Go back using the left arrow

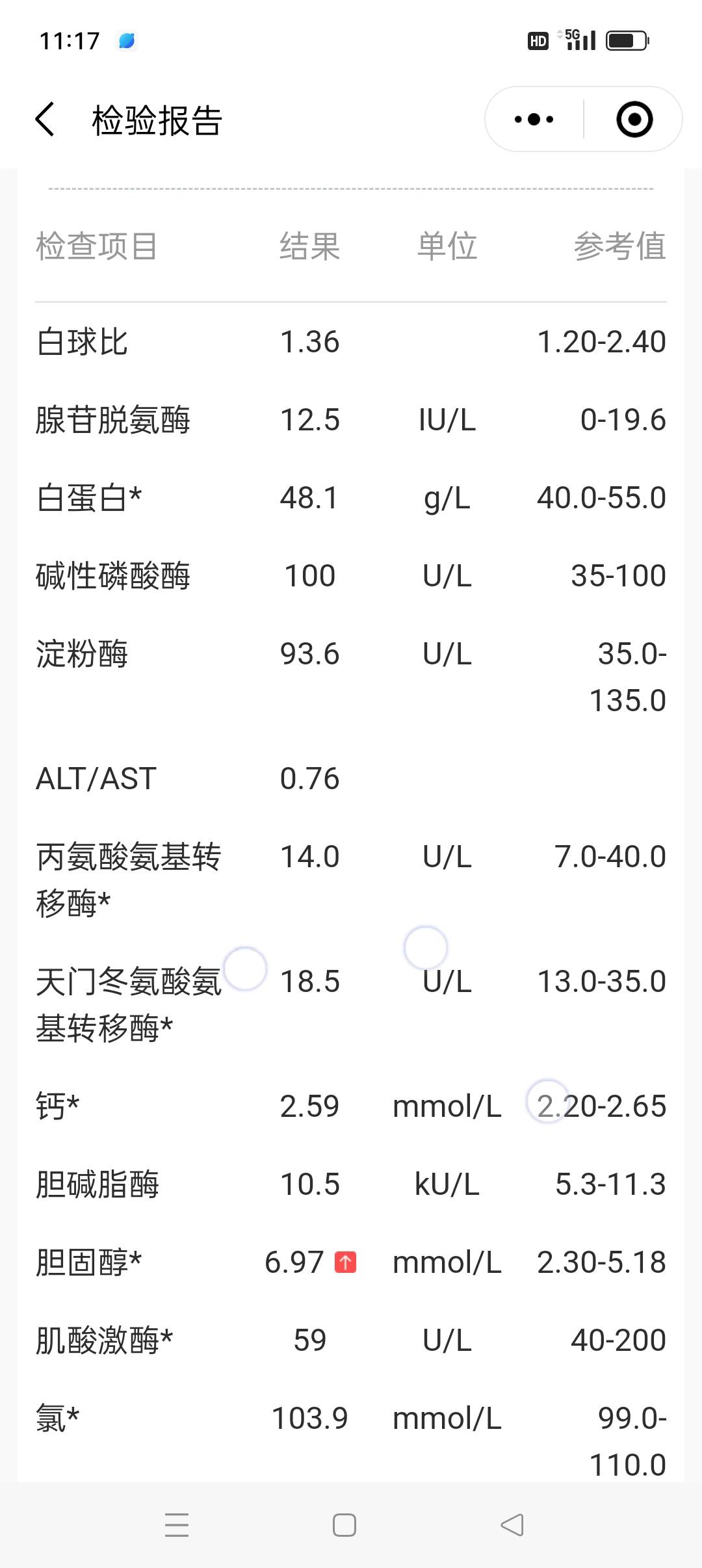tap(45, 120)
